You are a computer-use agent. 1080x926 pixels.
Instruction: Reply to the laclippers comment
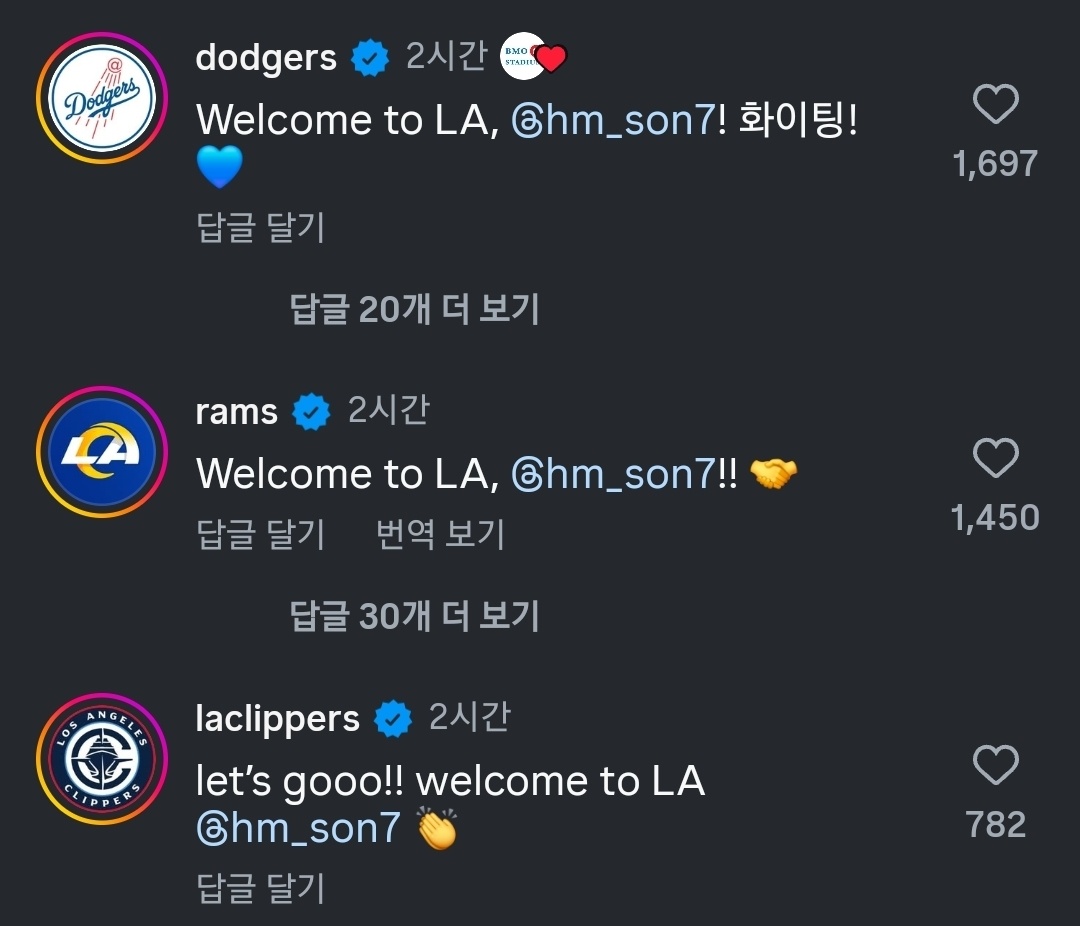260,888
